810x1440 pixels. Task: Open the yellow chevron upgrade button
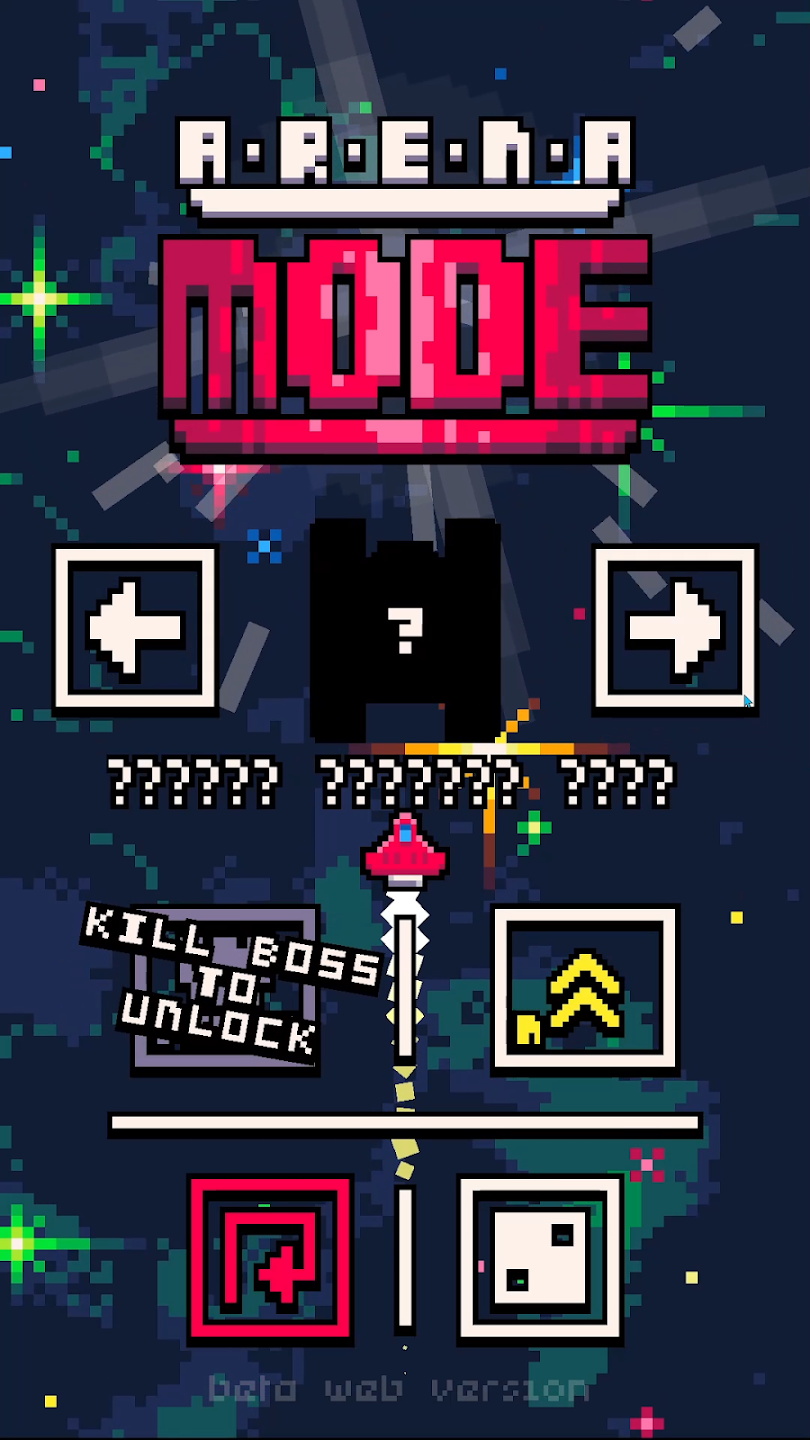[x=585, y=990]
